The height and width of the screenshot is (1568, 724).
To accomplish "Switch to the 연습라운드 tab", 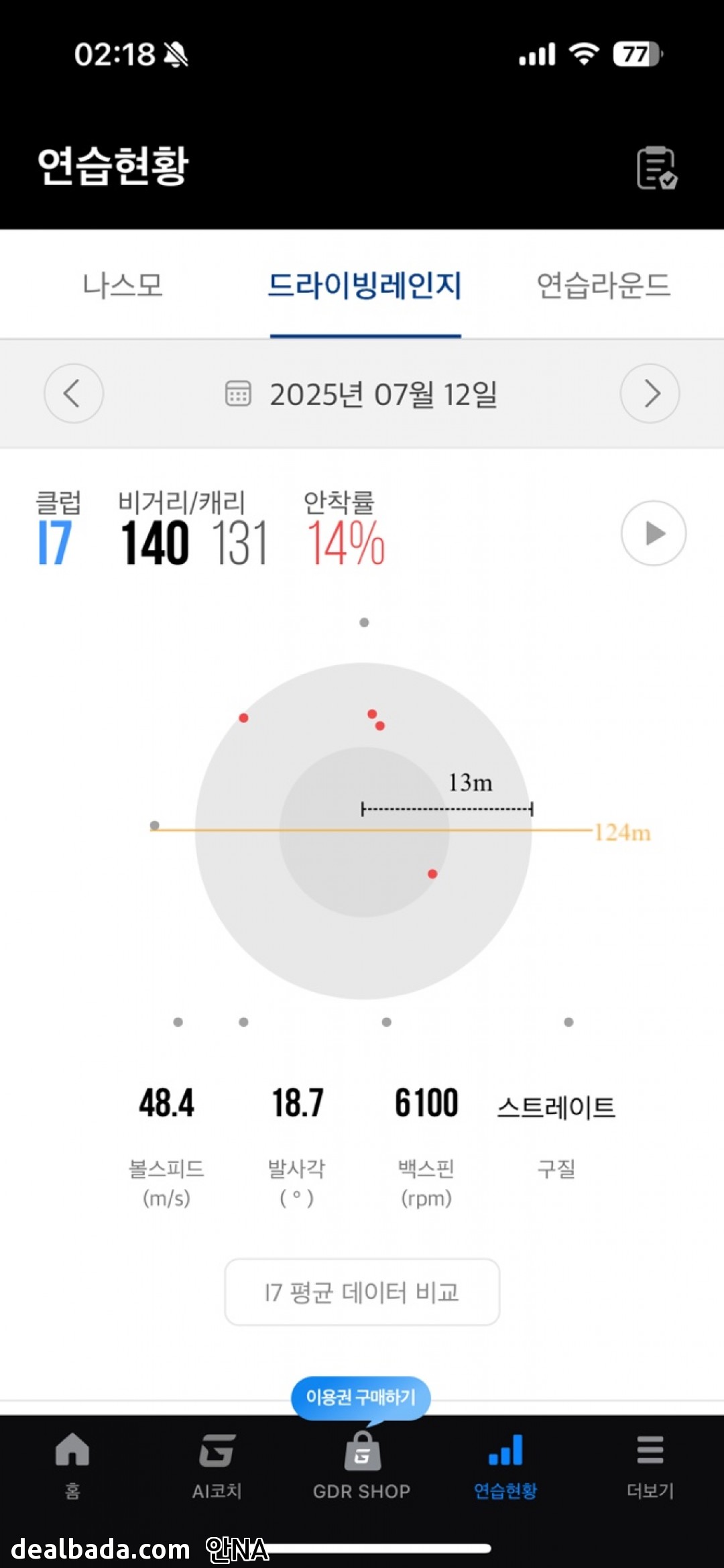I will pyautogui.click(x=603, y=286).
